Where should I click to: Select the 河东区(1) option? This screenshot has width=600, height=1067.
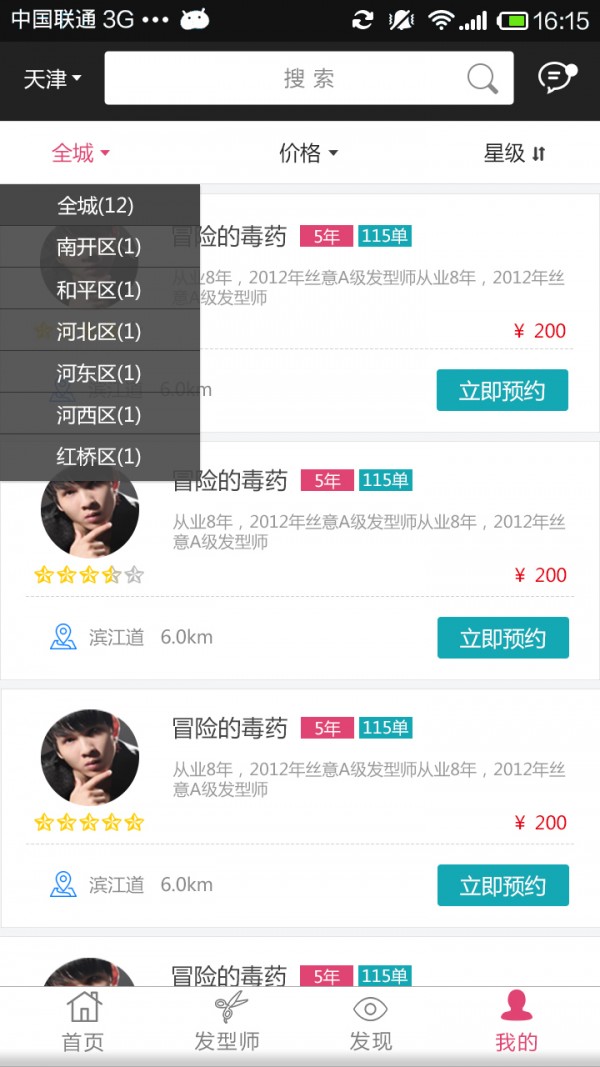(x=99, y=373)
